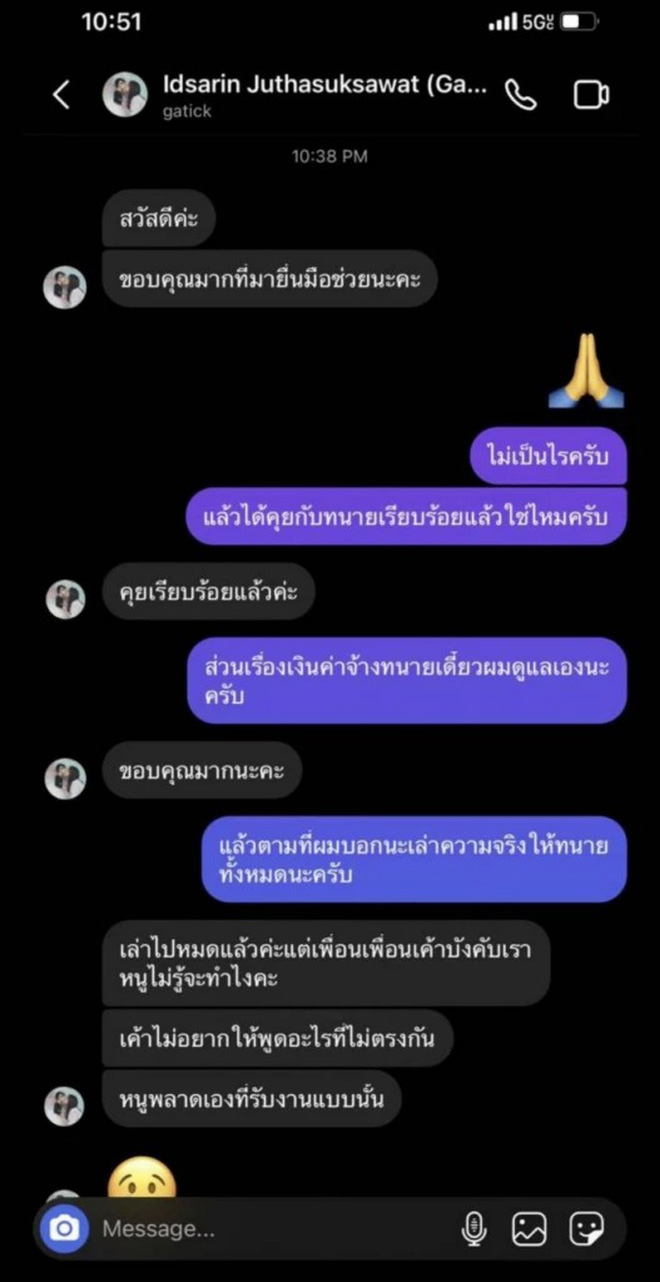Go back to the chat list
The height and width of the screenshot is (1282, 660).
pyautogui.click(x=61, y=96)
